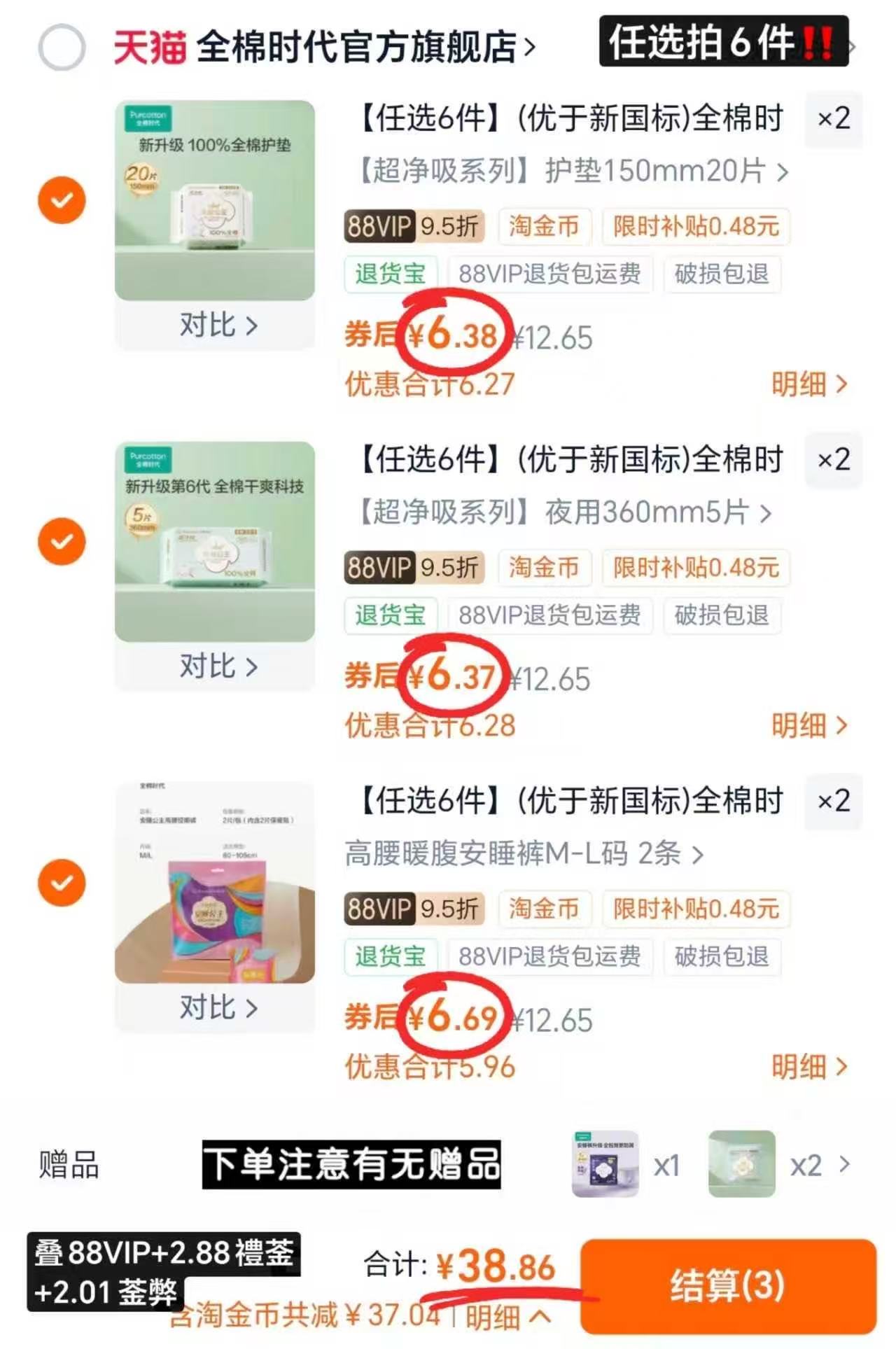Click the 破损包退 tag on second item

pyautogui.click(x=722, y=616)
